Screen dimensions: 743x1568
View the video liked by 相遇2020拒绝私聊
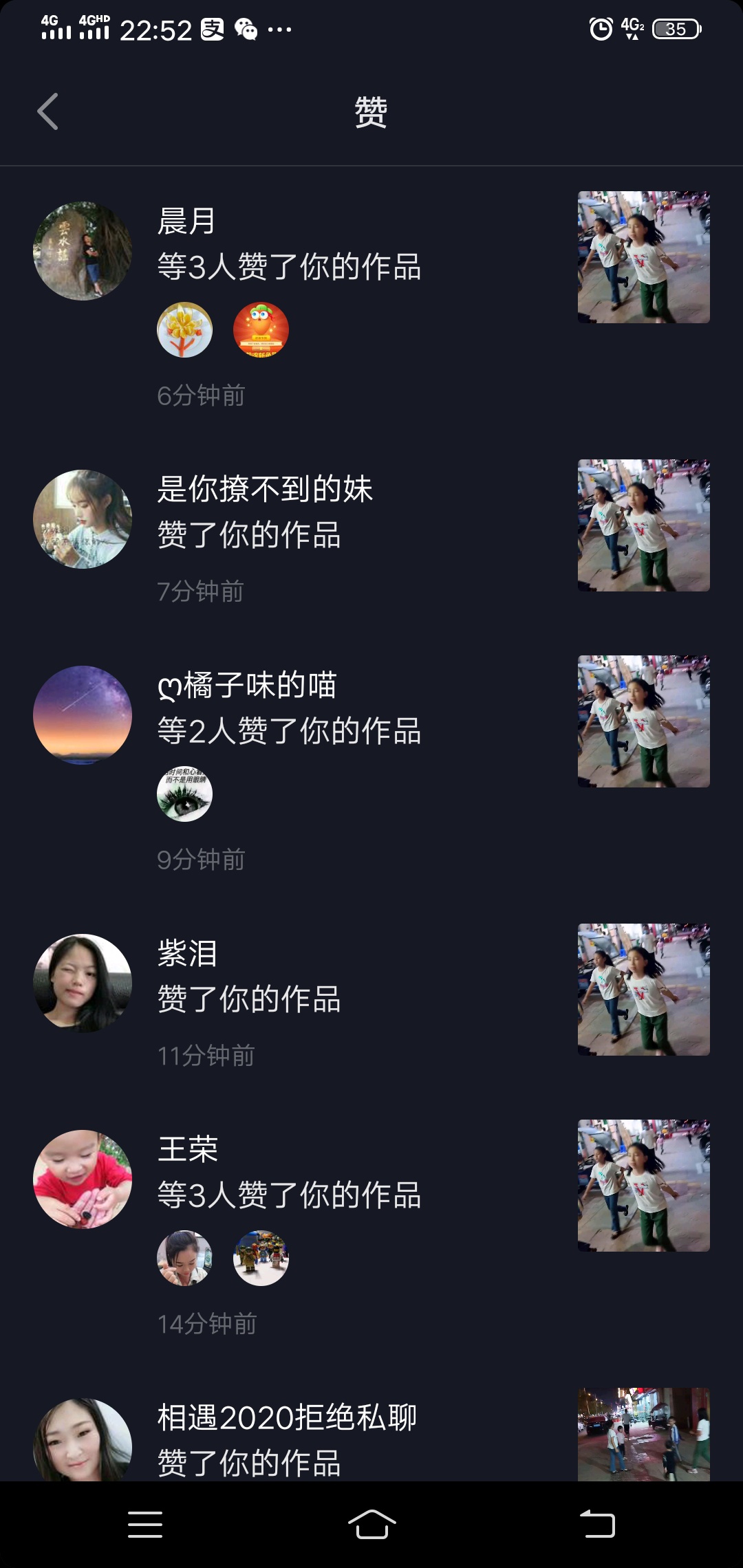tap(643, 1435)
